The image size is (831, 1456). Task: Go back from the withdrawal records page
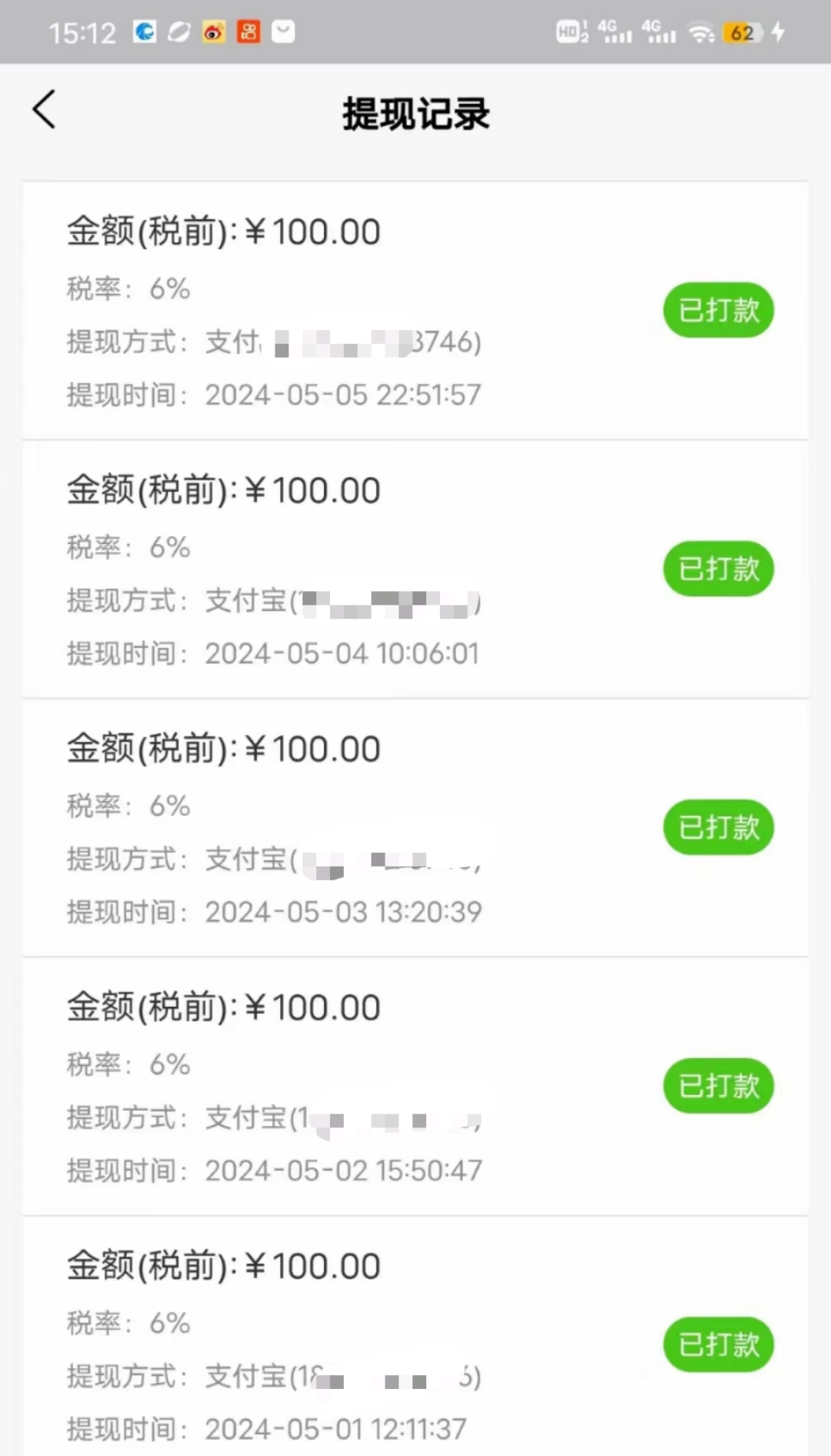(44, 109)
